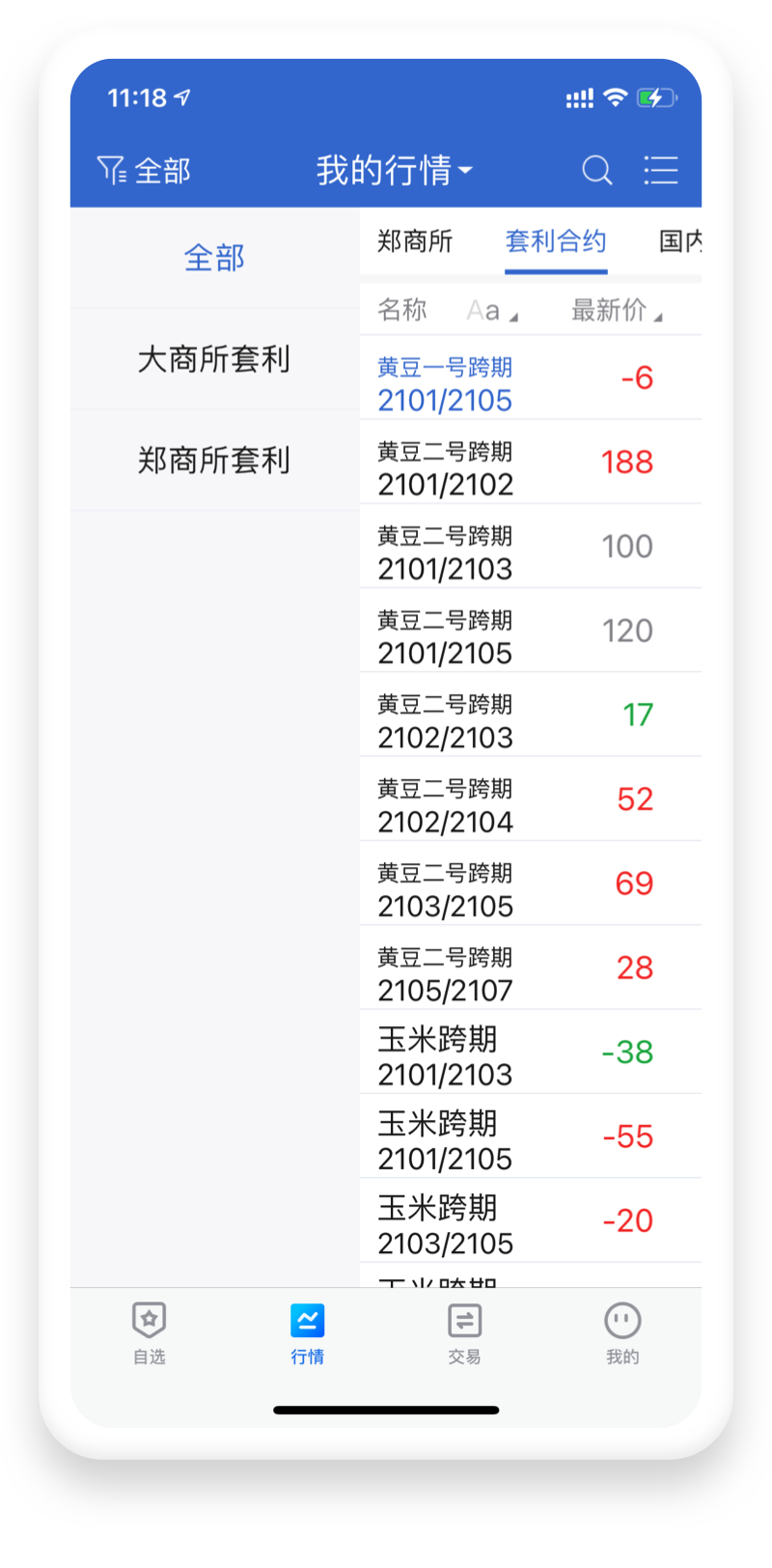The width and height of the screenshot is (772, 1568).
Task: Select 全部 in the side panel
Action: coord(214,258)
